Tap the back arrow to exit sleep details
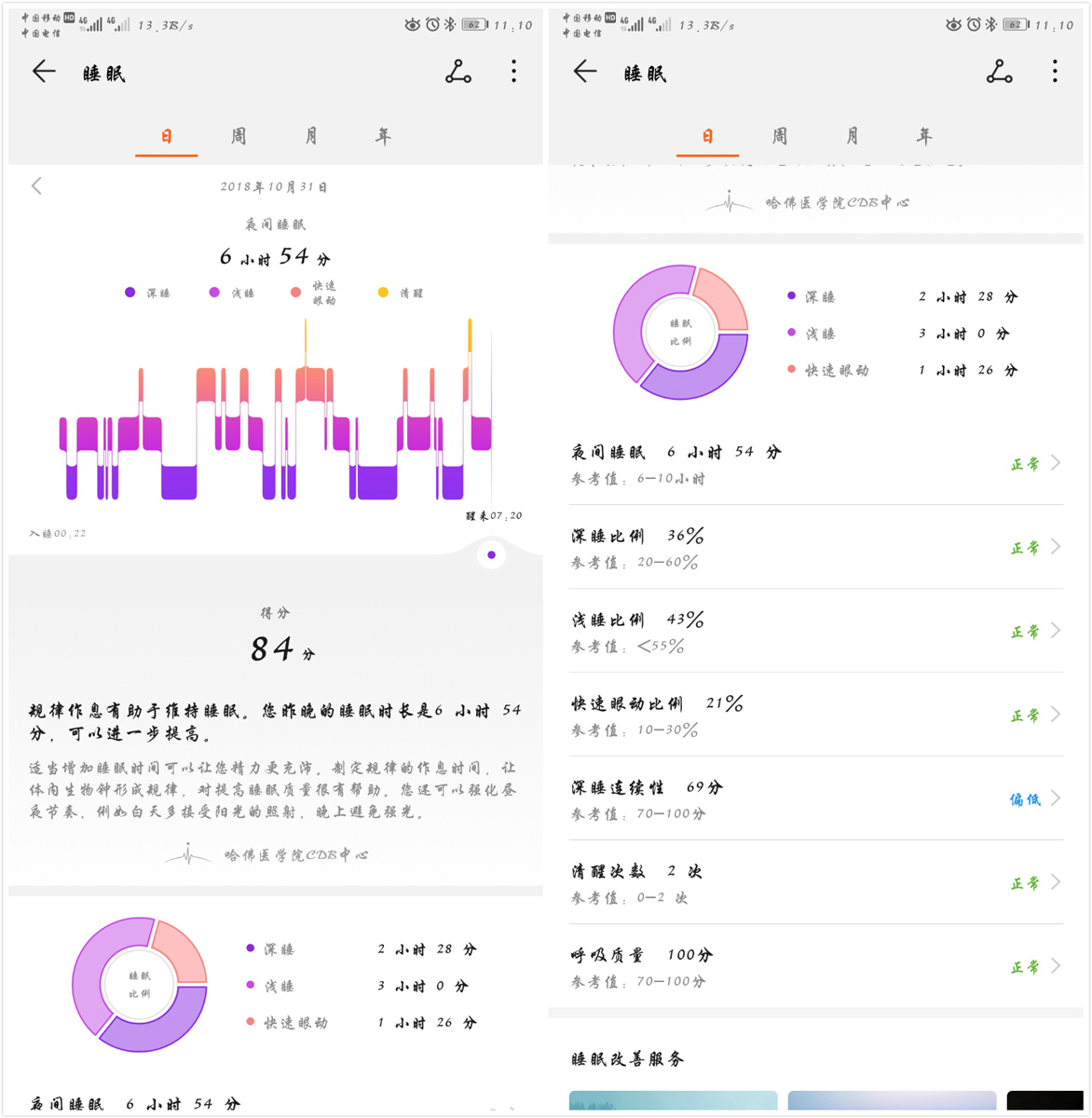Image resolution: width=1092 pixels, height=1118 pixels. (x=44, y=72)
